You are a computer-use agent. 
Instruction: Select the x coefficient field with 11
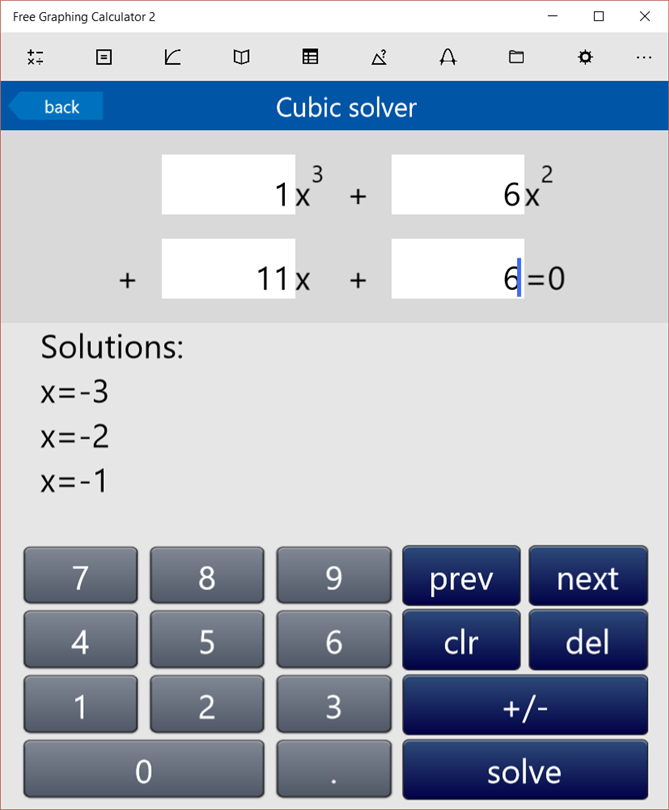coord(228,269)
